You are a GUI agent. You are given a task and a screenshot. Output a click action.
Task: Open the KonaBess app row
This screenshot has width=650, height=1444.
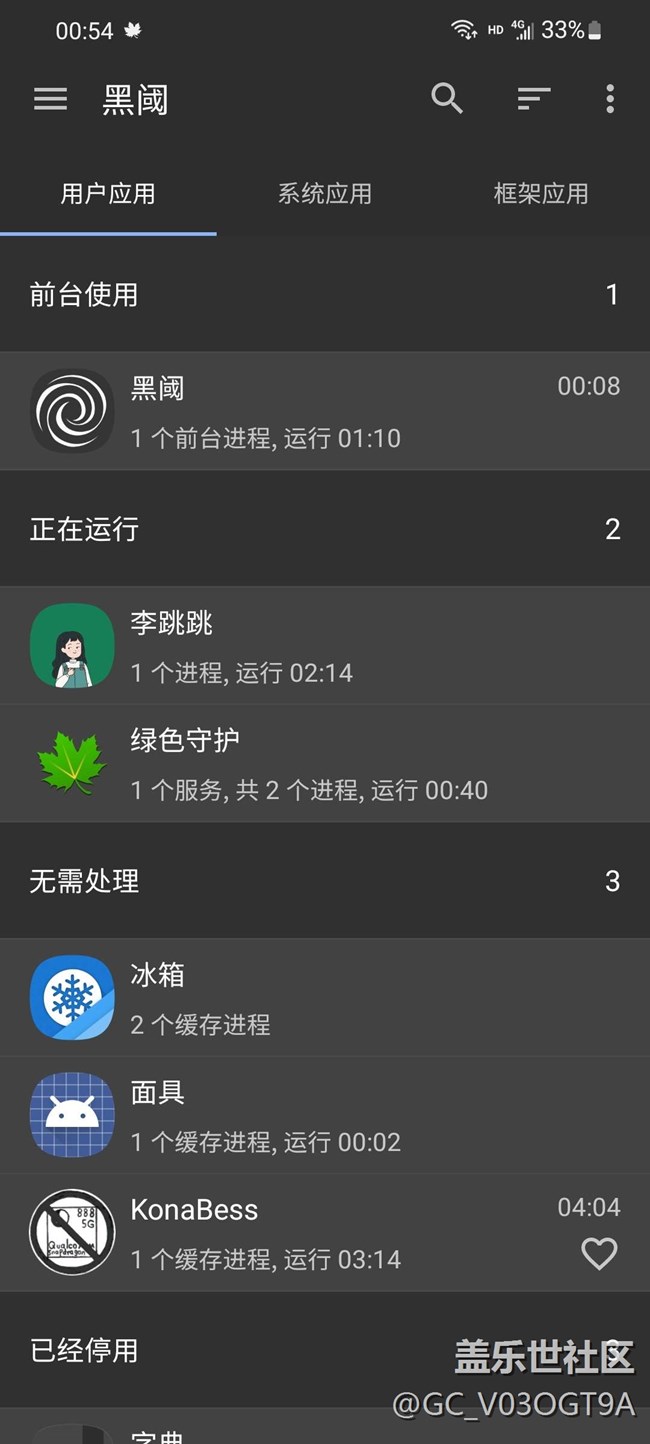click(300, 1233)
